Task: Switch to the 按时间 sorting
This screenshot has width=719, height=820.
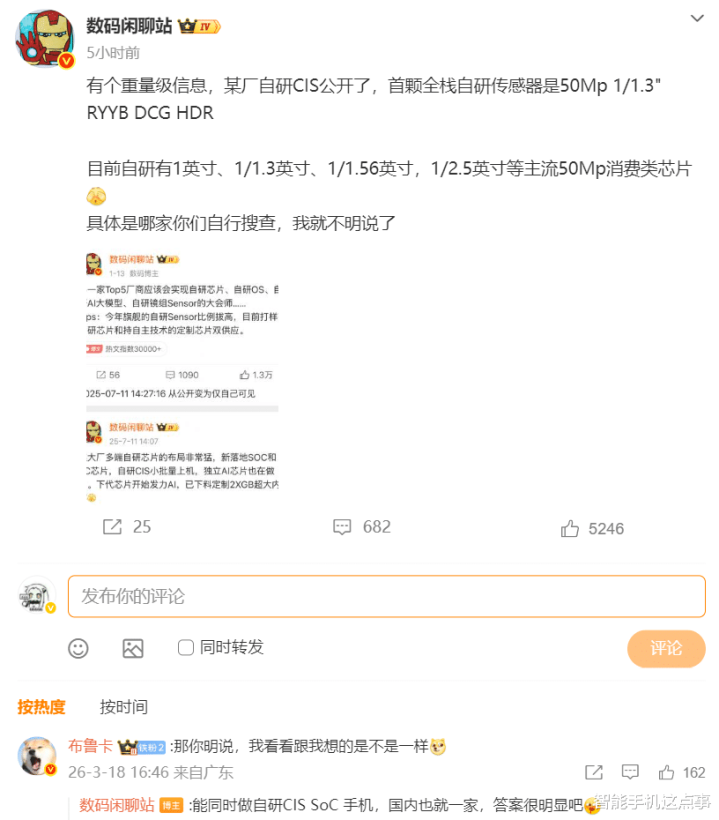Action: click(x=124, y=707)
